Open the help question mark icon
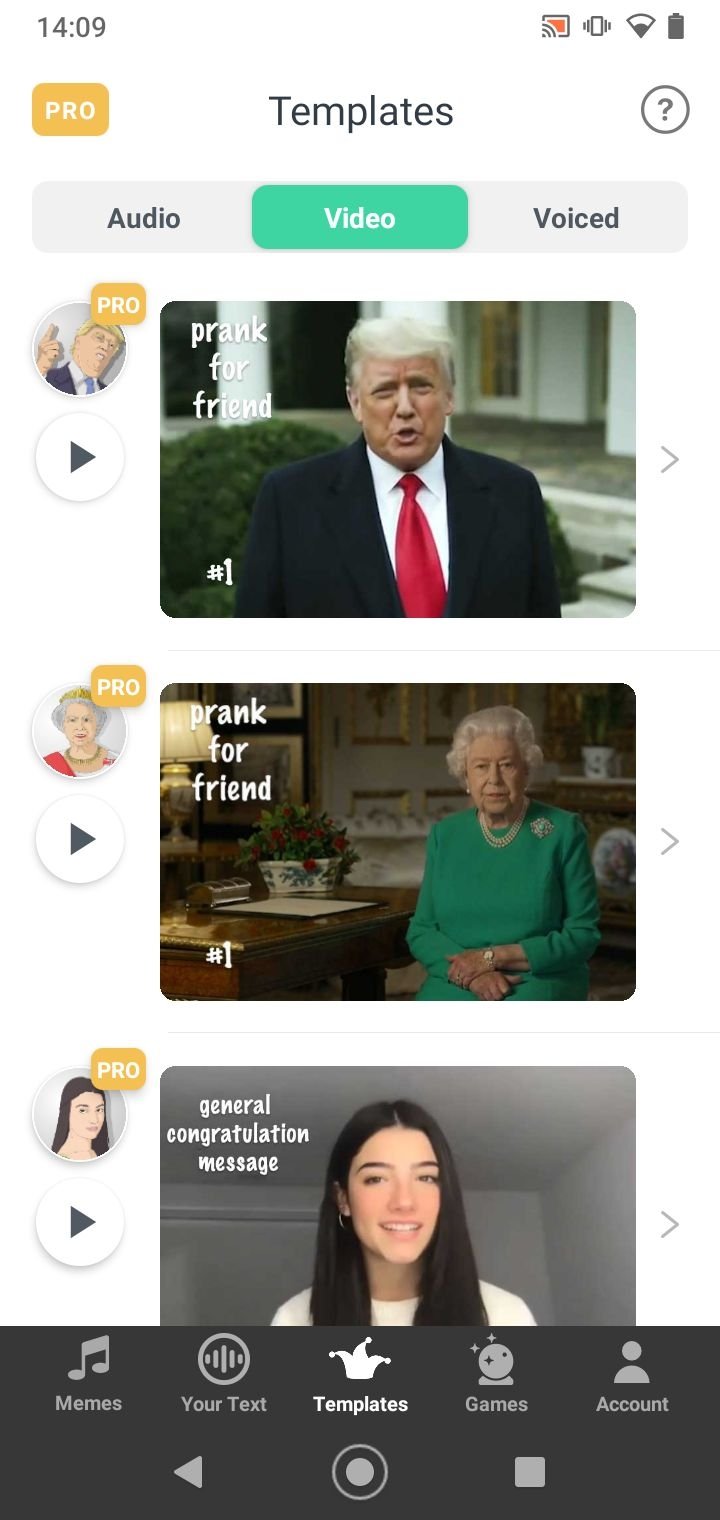This screenshot has height=1520, width=720. click(x=665, y=110)
